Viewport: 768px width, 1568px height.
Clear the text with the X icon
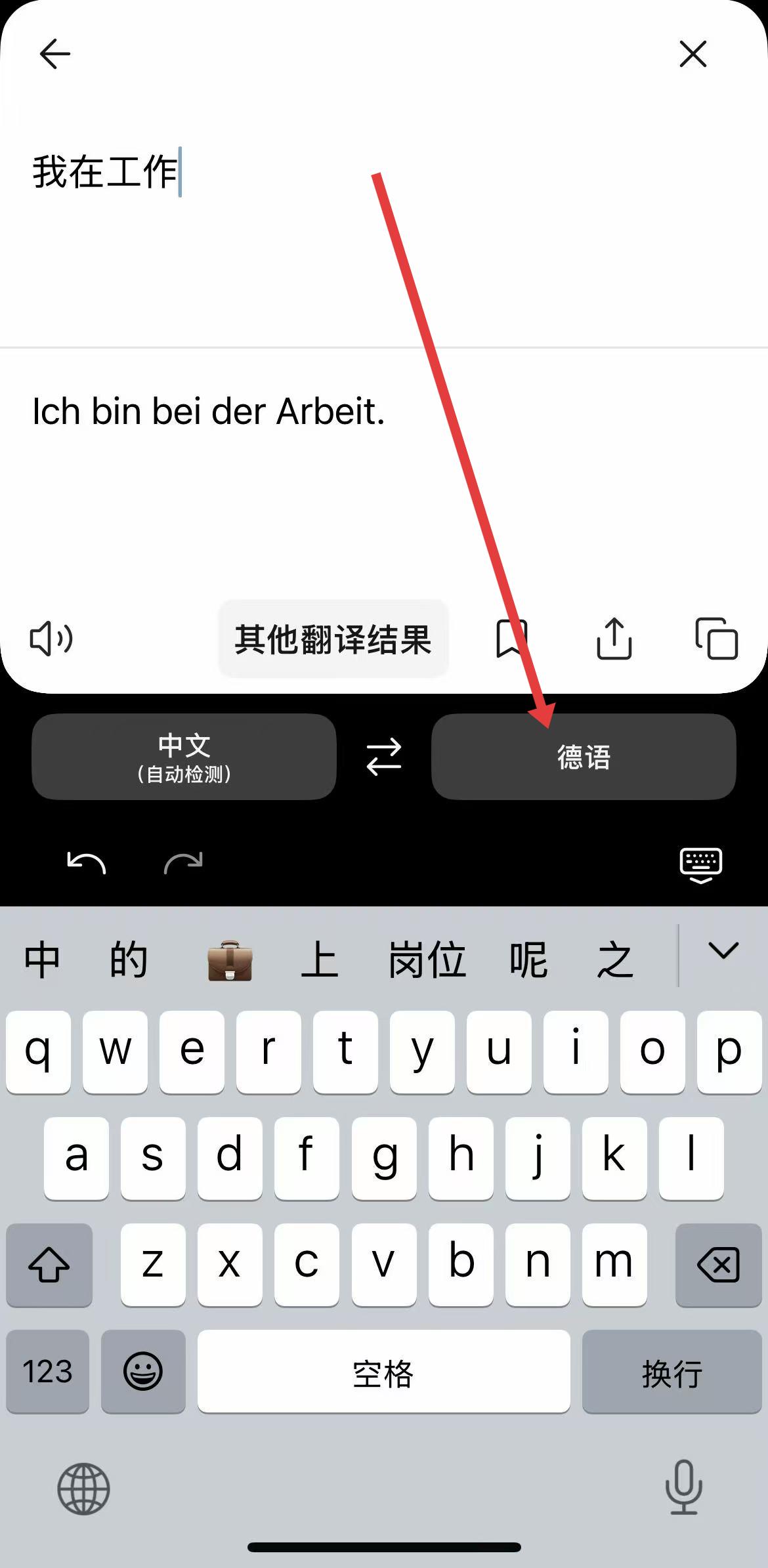point(693,54)
